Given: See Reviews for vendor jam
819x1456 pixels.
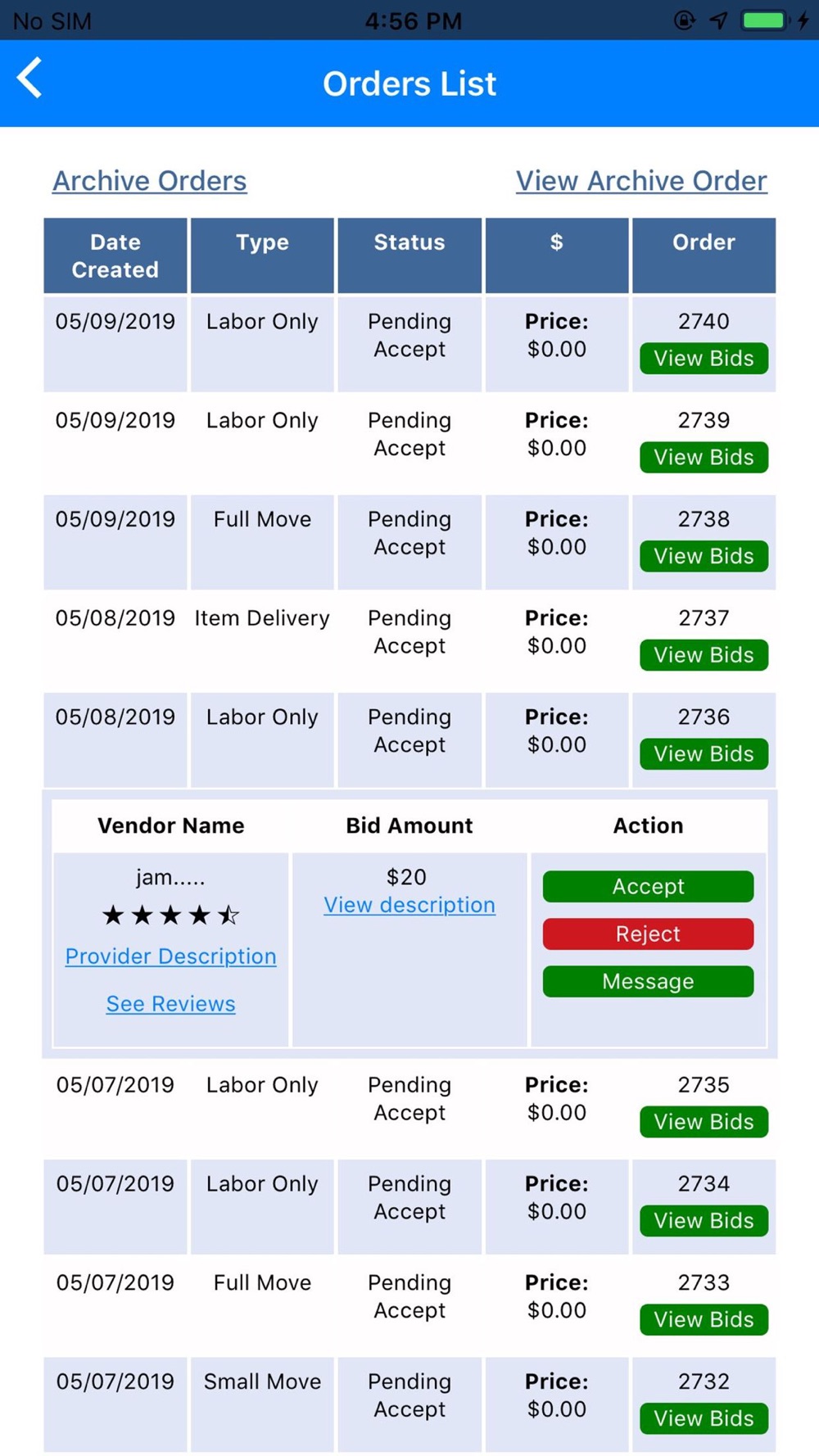Looking at the screenshot, I should (x=170, y=1004).
